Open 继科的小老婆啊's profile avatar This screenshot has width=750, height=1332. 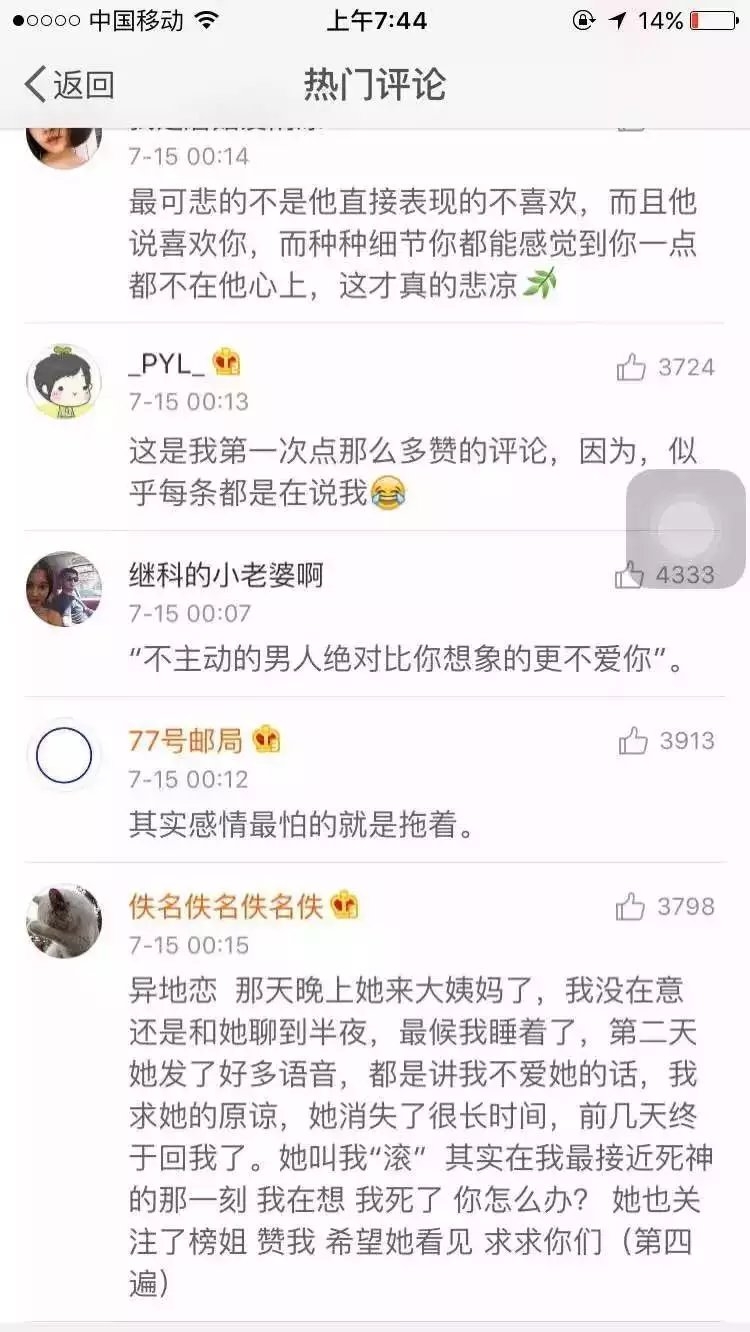(x=64, y=590)
